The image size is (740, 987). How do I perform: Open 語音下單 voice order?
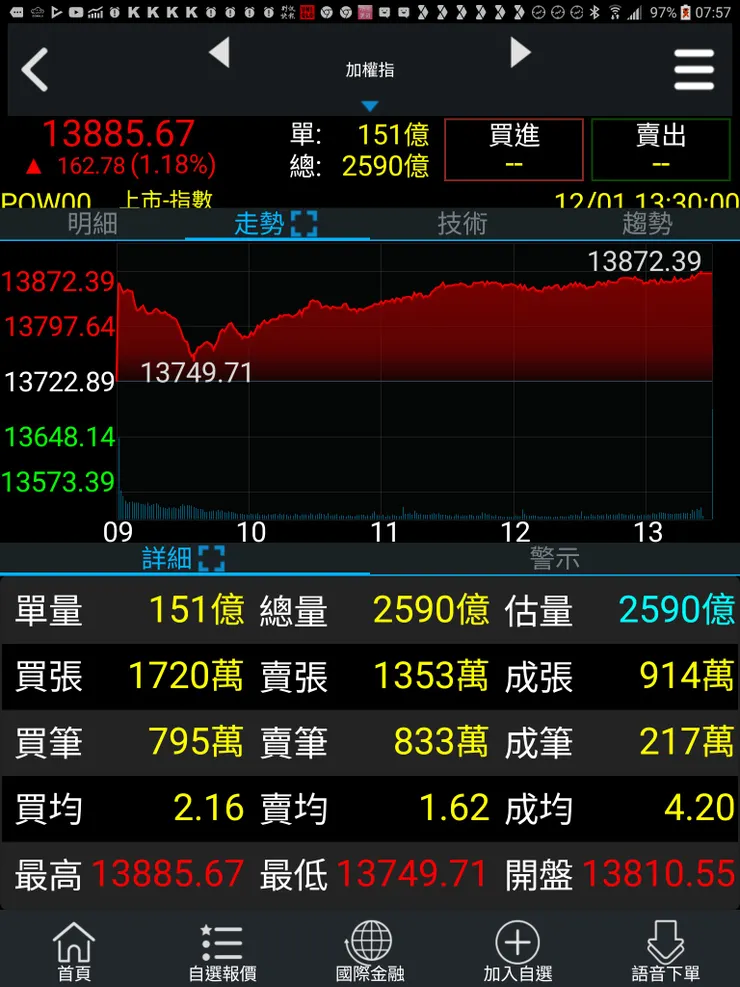(x=666, y=952)
